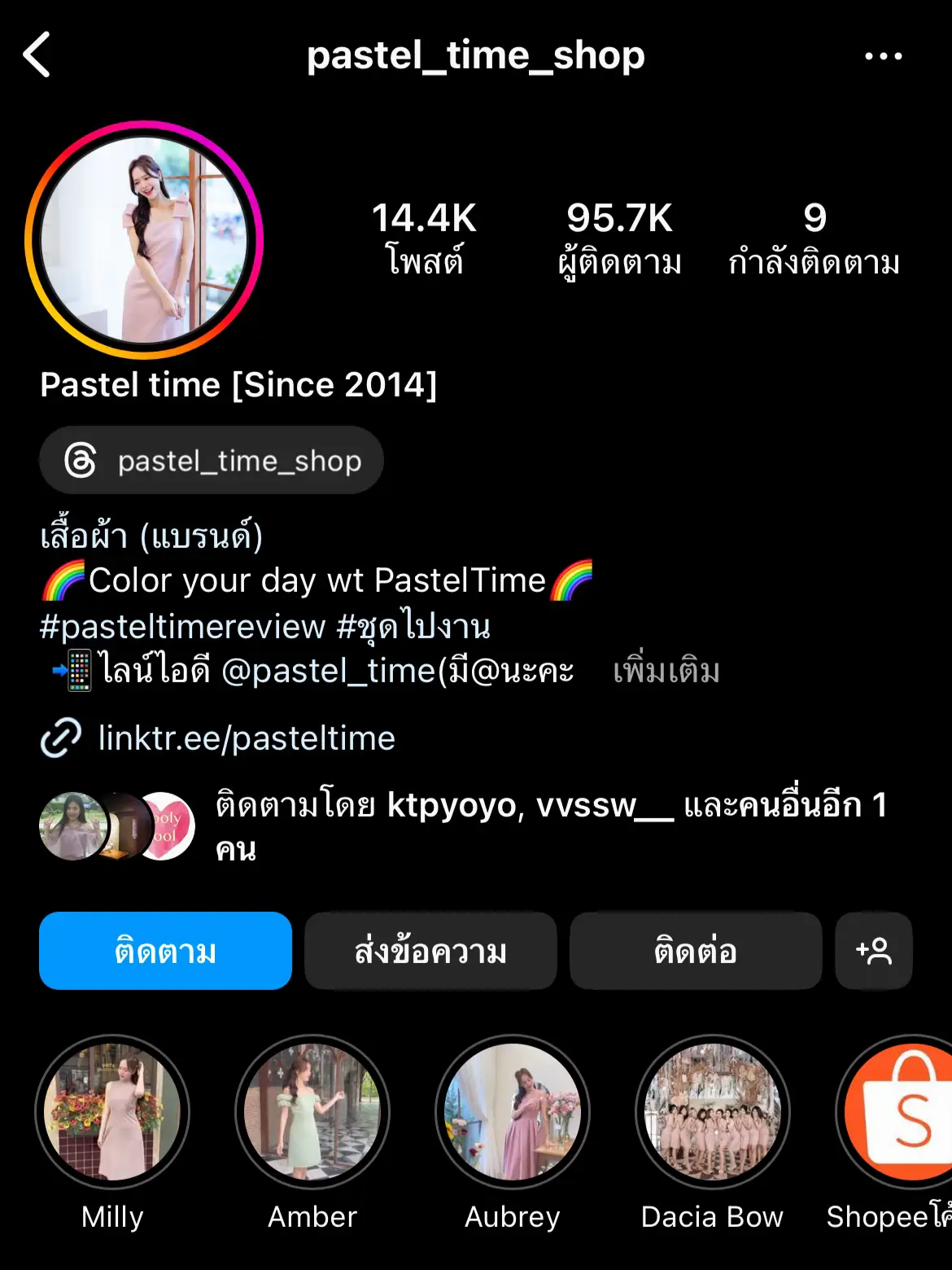This screenshot has width=952, height=1270.
Task: Open the Amber story highlight
Action: click(x=312, y=1112)
